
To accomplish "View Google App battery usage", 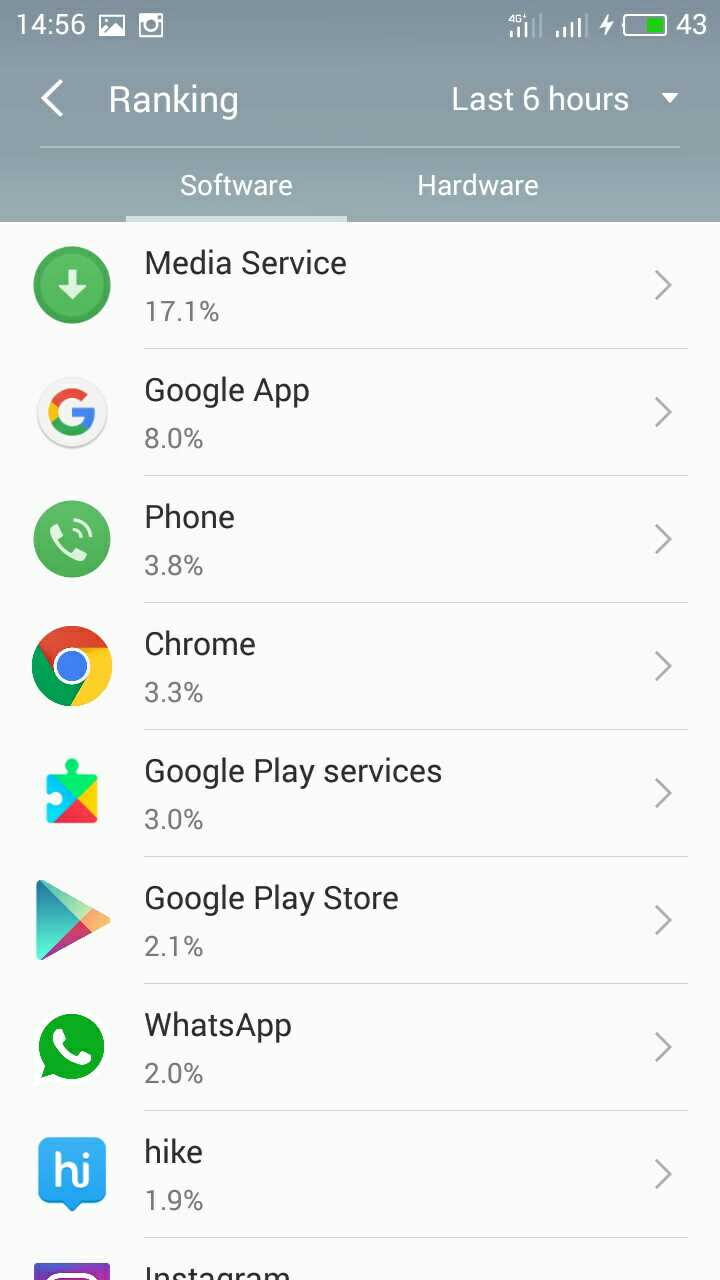I will 360,413.
